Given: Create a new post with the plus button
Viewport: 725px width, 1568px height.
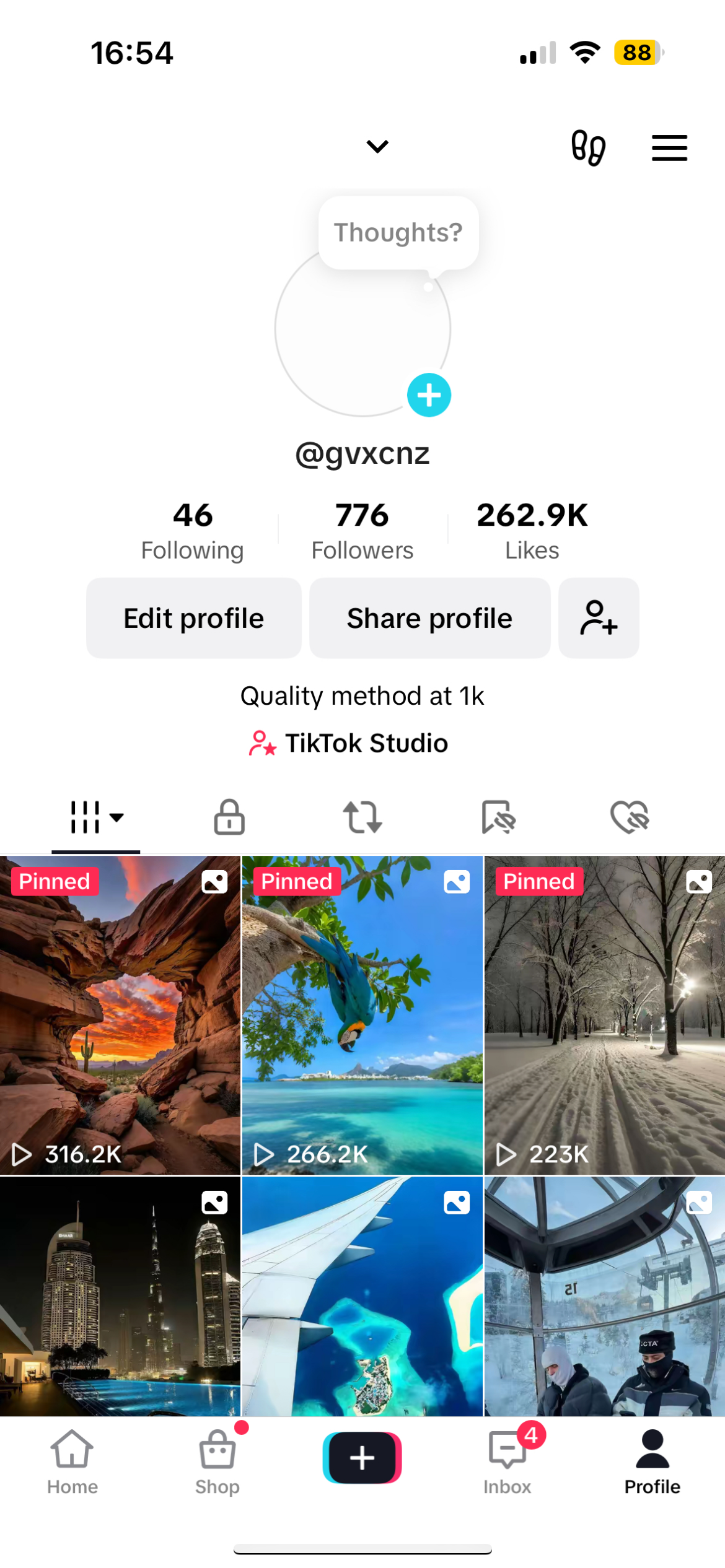Looking at the screenshot, I should tap(362, 1458).
